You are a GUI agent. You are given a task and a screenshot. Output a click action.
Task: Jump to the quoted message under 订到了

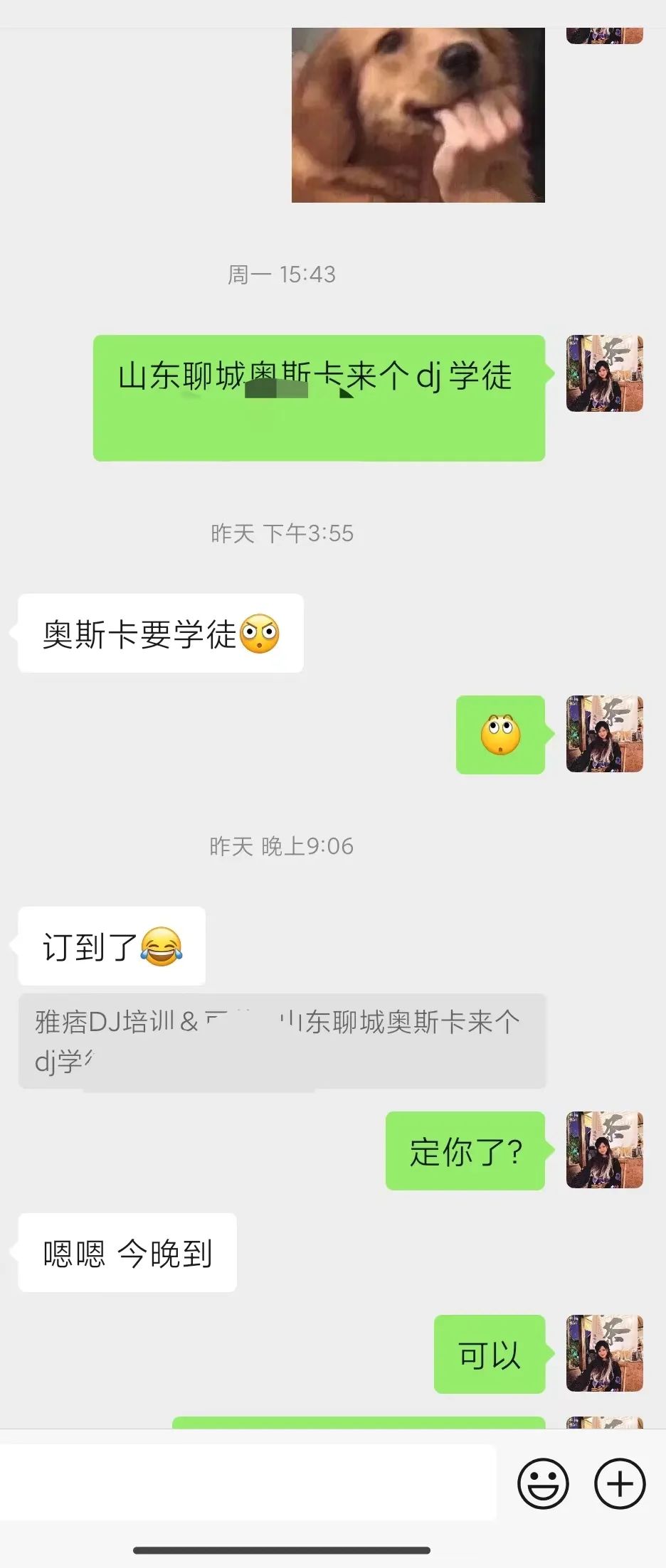point(282,1040)
